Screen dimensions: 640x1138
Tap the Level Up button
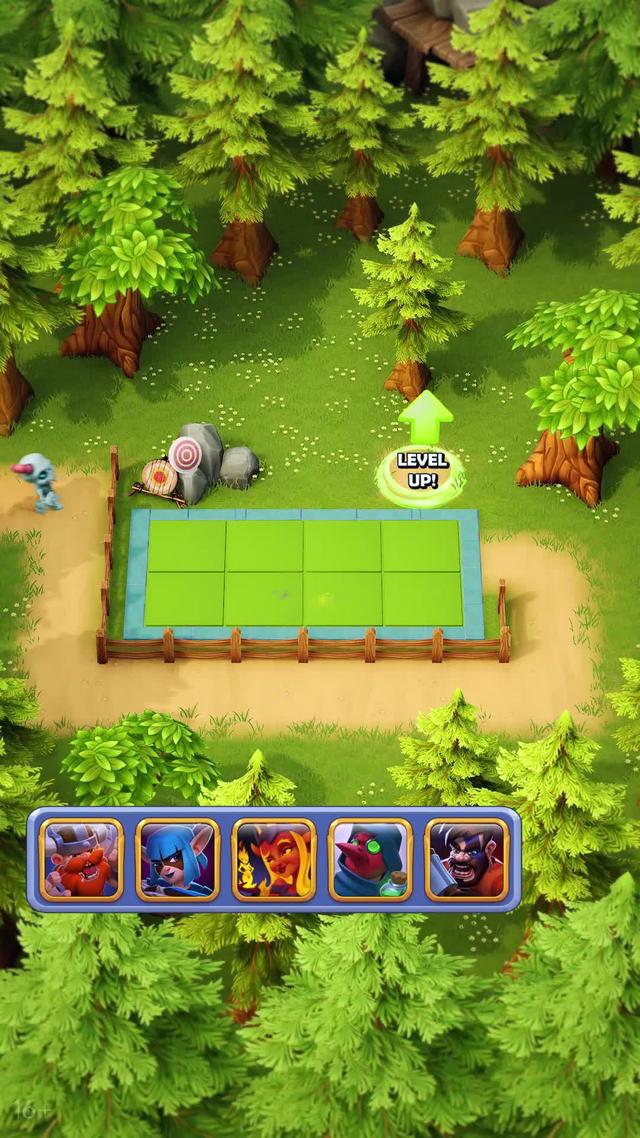(423, 469)
